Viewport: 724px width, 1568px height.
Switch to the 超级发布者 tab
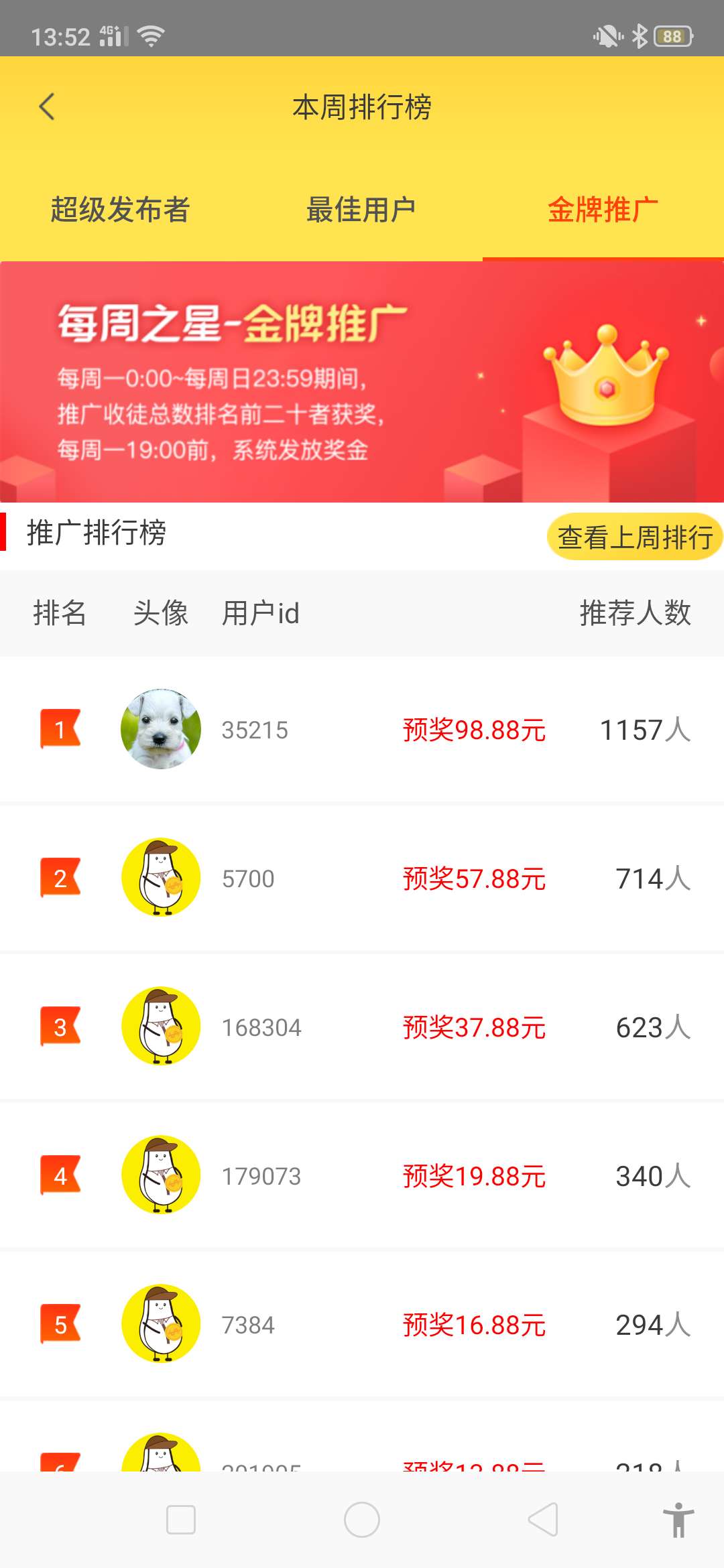point(121,210)
